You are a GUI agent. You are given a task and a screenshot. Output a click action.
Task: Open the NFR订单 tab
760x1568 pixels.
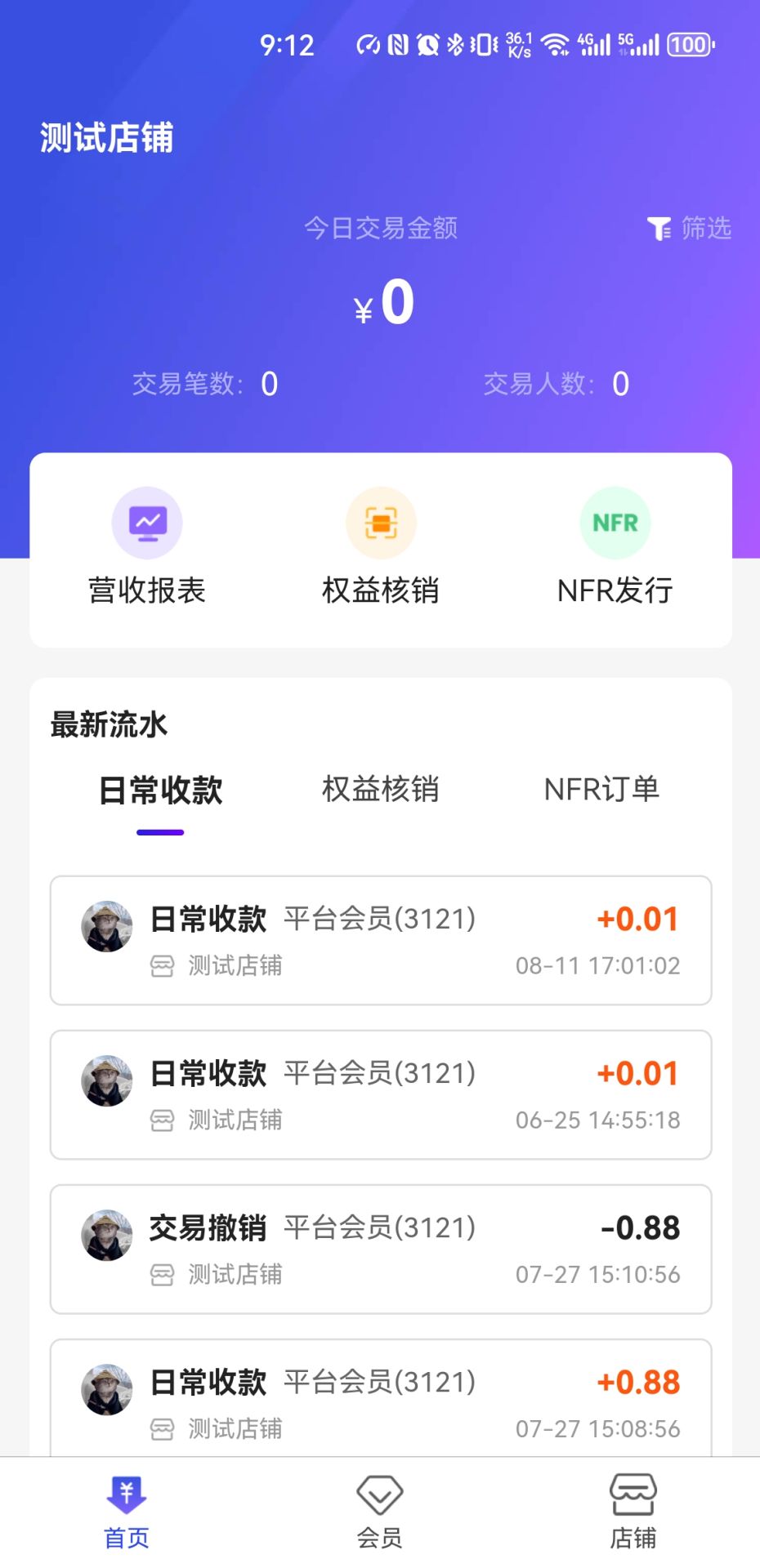coord(601,790)
